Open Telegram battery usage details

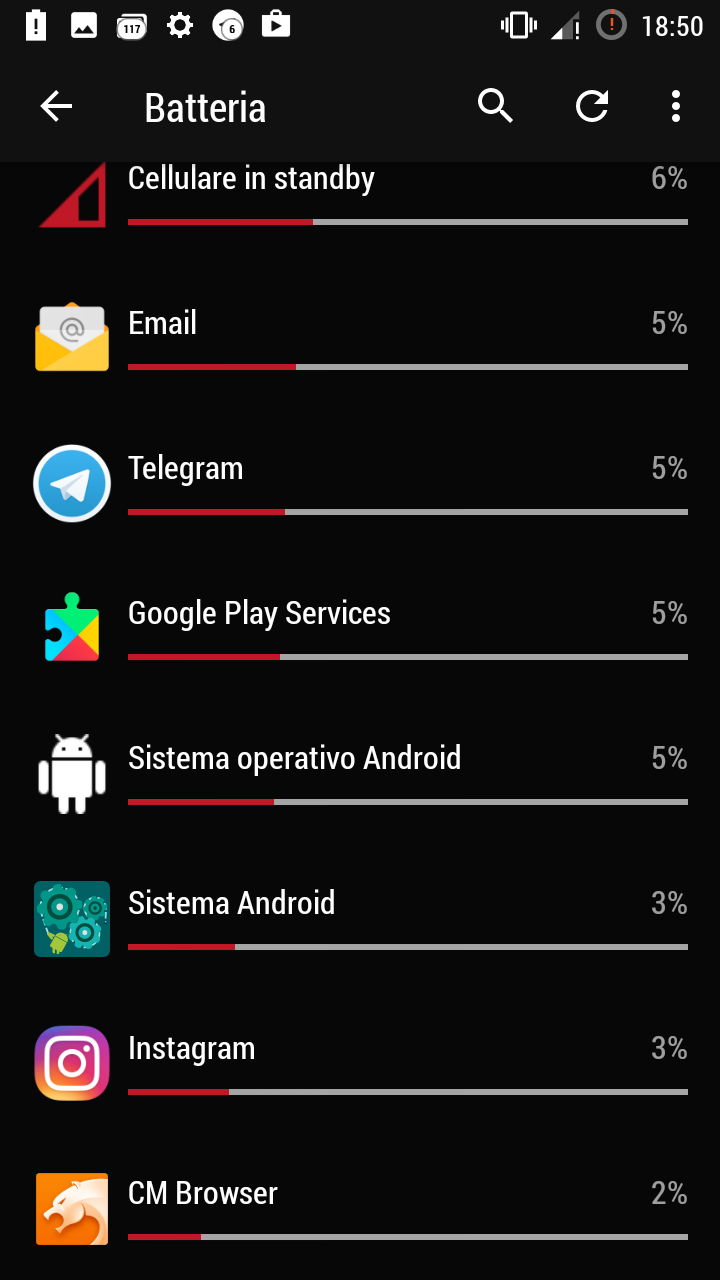coord(360,483)
